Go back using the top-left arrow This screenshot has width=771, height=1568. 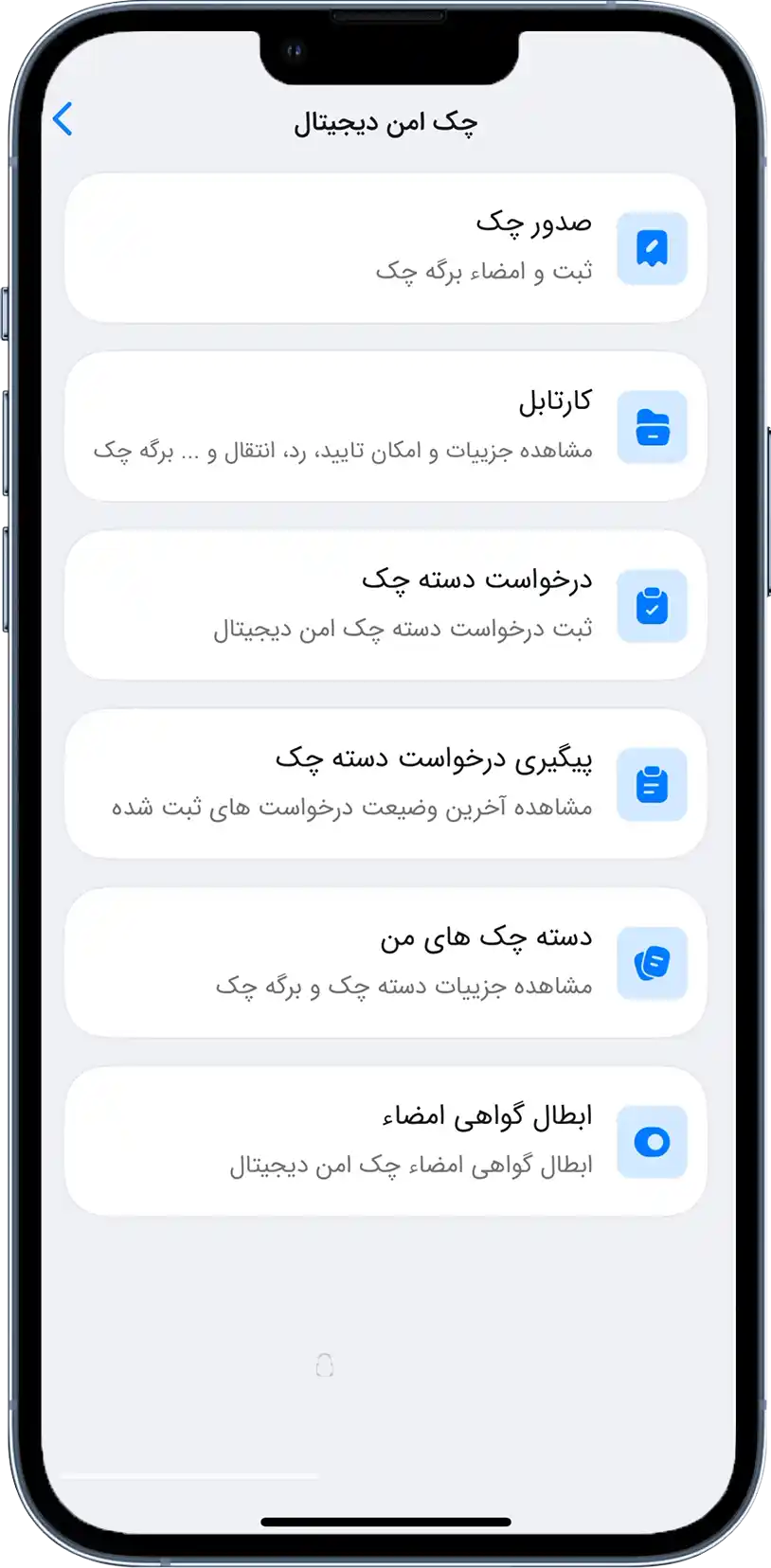click(63, 119)
